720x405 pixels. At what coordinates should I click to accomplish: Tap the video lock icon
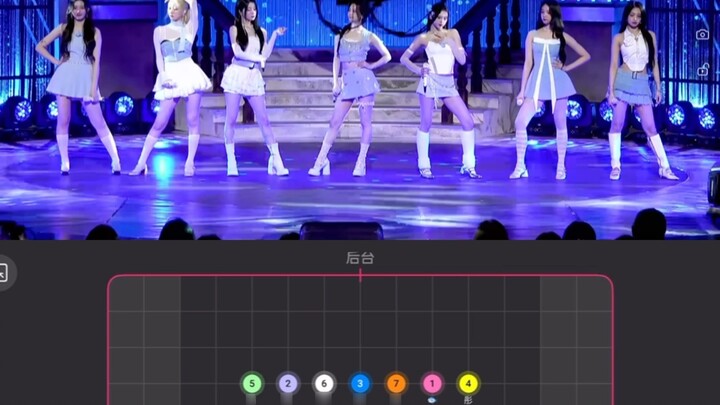pyautogui.click(x=703, y=70)
